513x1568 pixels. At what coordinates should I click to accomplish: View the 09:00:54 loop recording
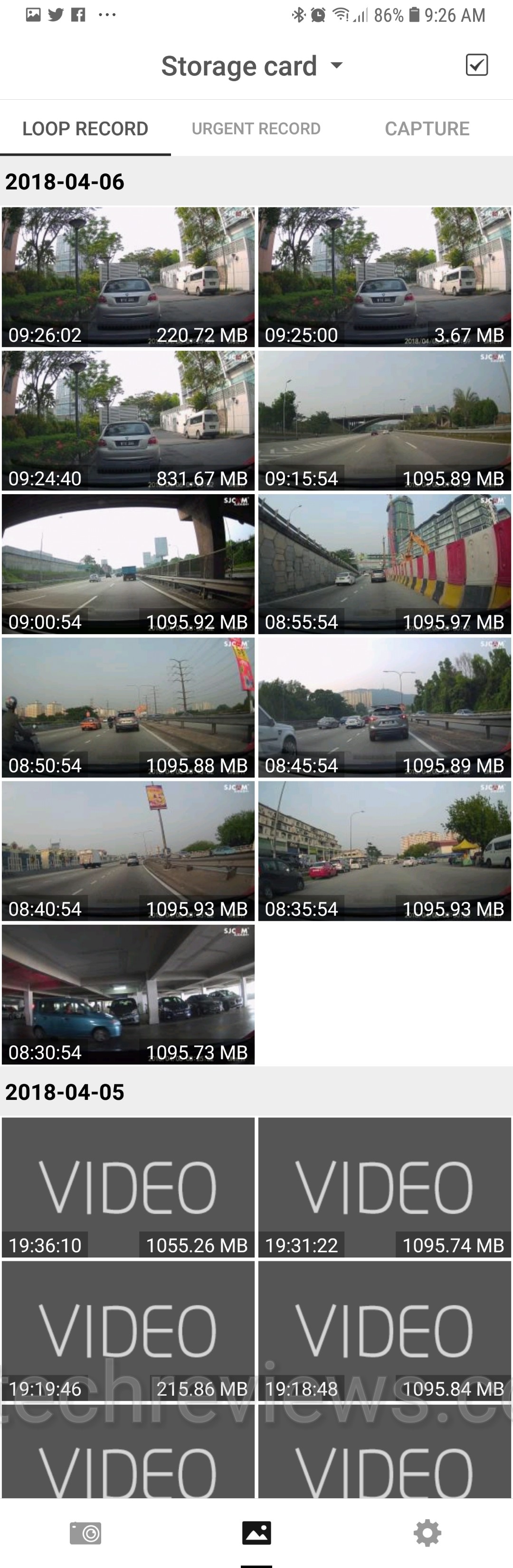click(x=128, y=563)
